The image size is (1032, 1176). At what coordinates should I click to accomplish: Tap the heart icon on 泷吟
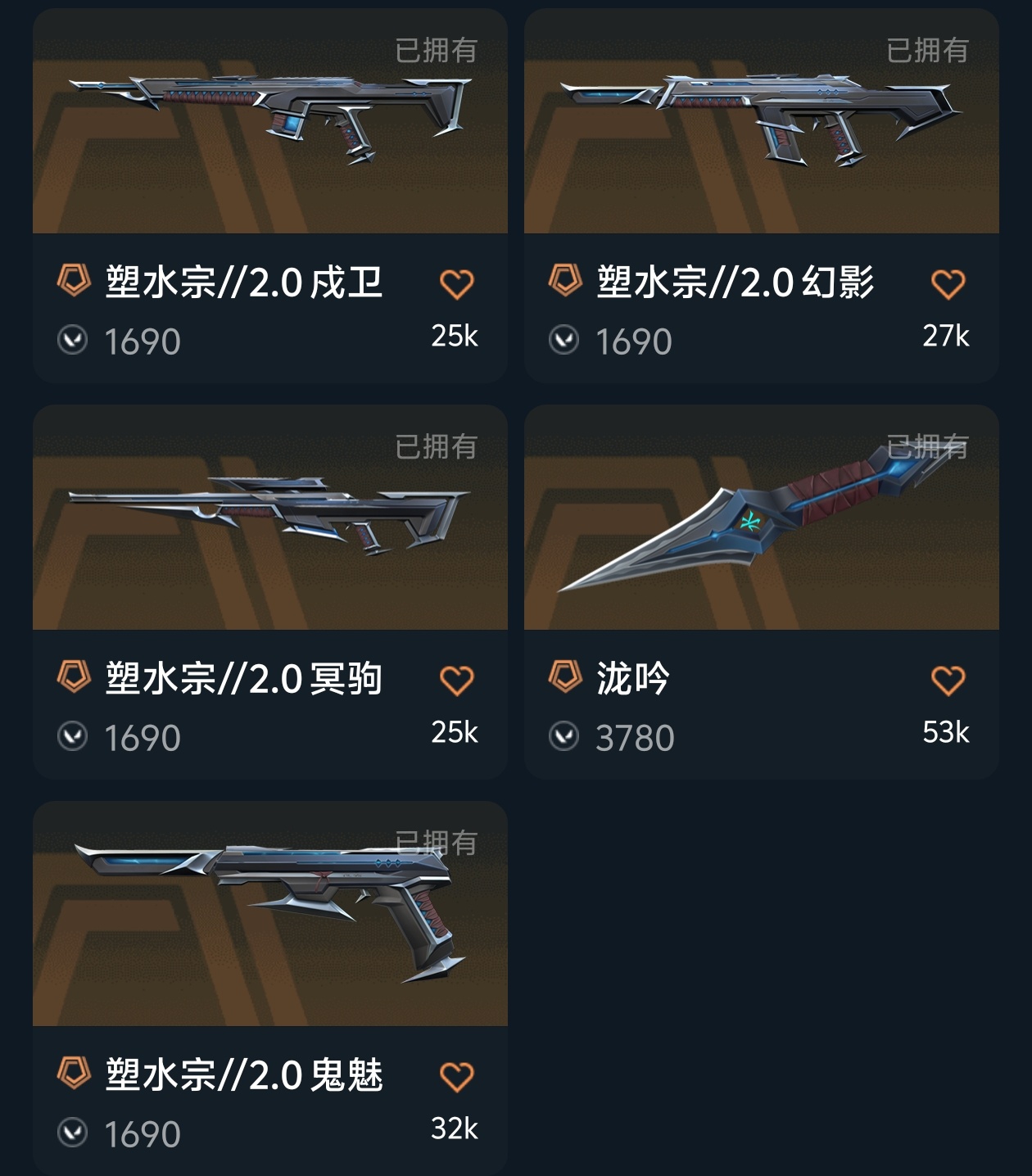(x=948, y=681)
